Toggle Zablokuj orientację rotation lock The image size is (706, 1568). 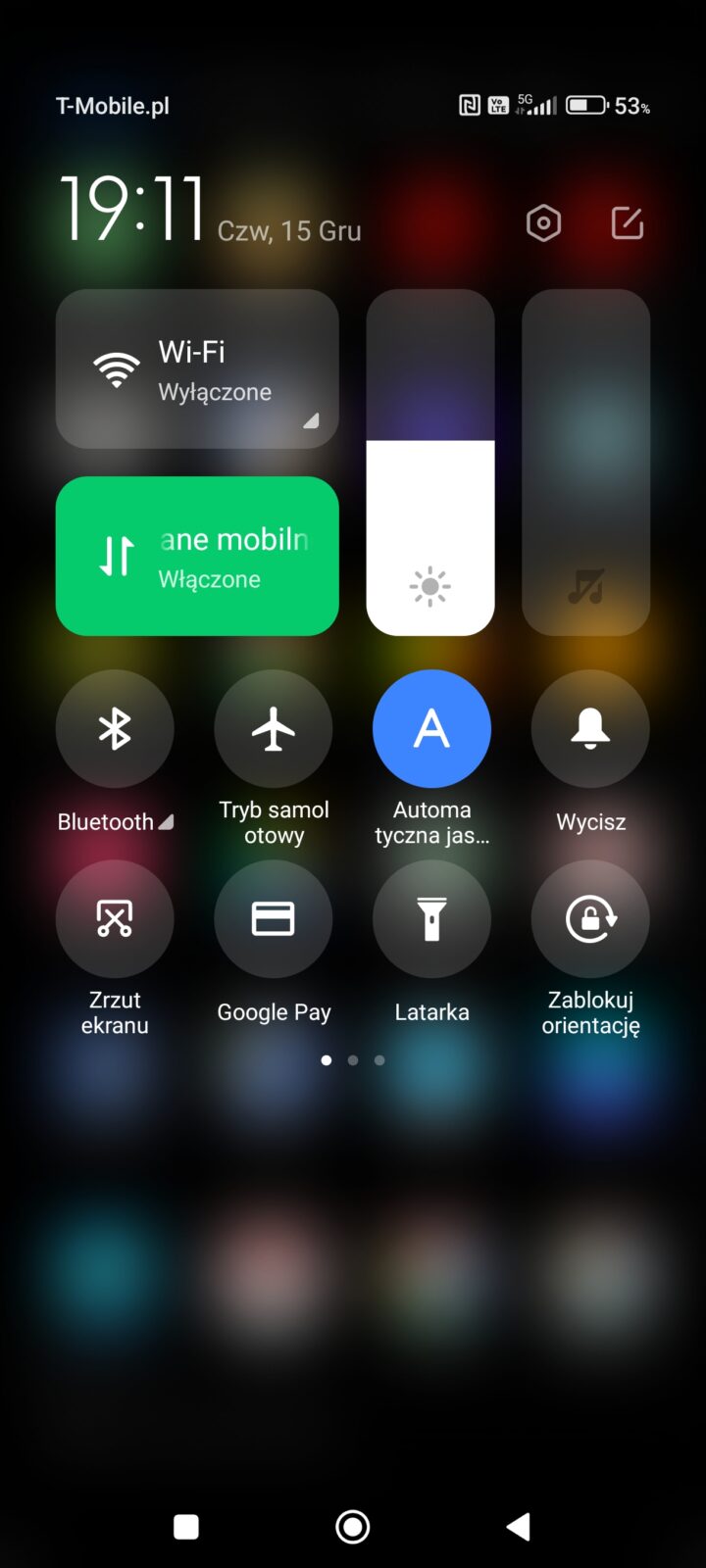coord(590,918)
